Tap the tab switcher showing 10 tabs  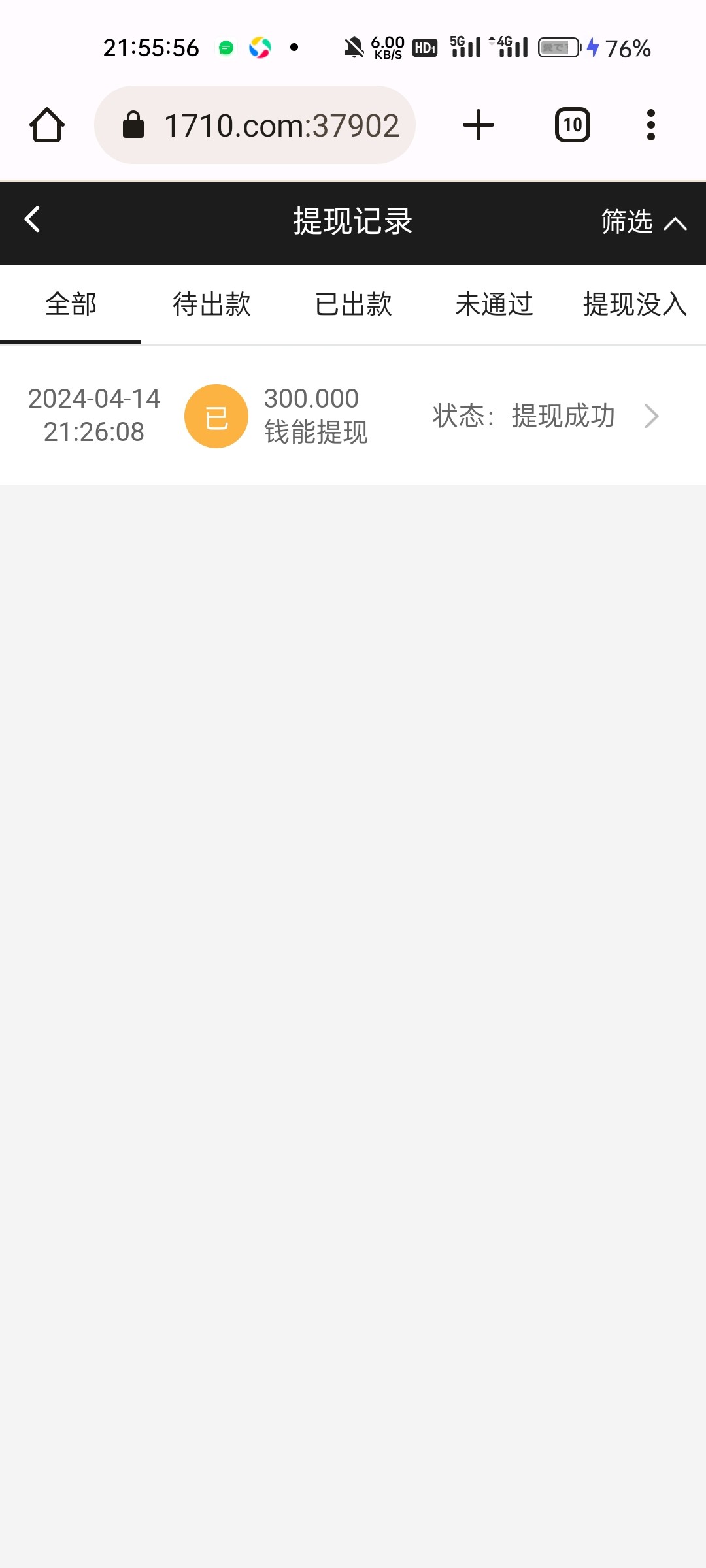(x=572, y=124)
